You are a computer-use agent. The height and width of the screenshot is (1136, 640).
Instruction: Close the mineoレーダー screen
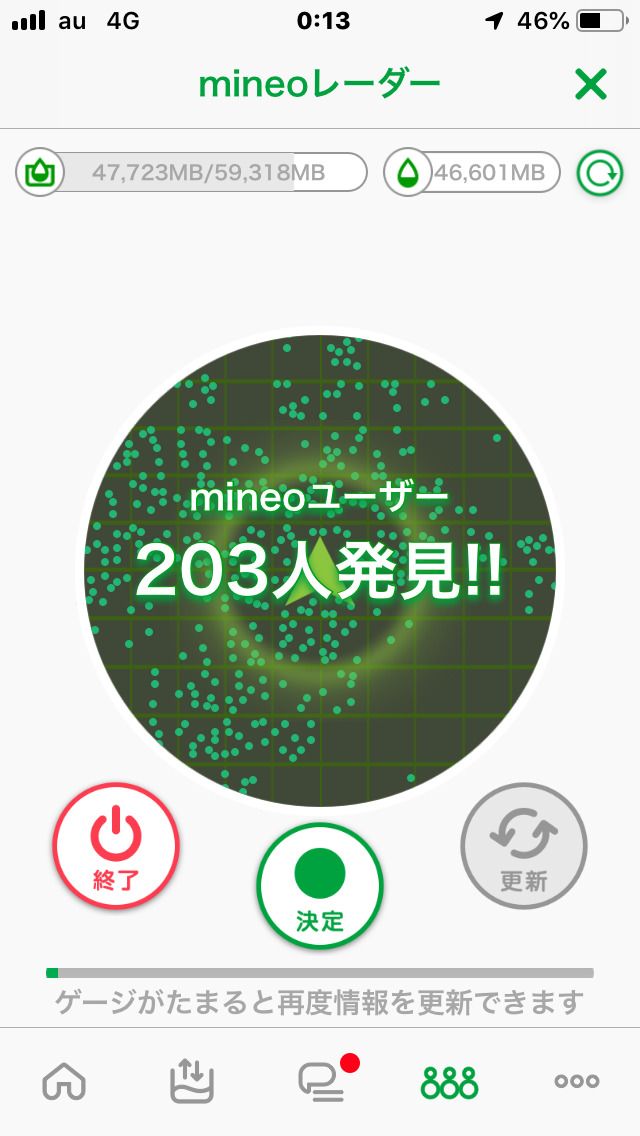pos(591,86)
